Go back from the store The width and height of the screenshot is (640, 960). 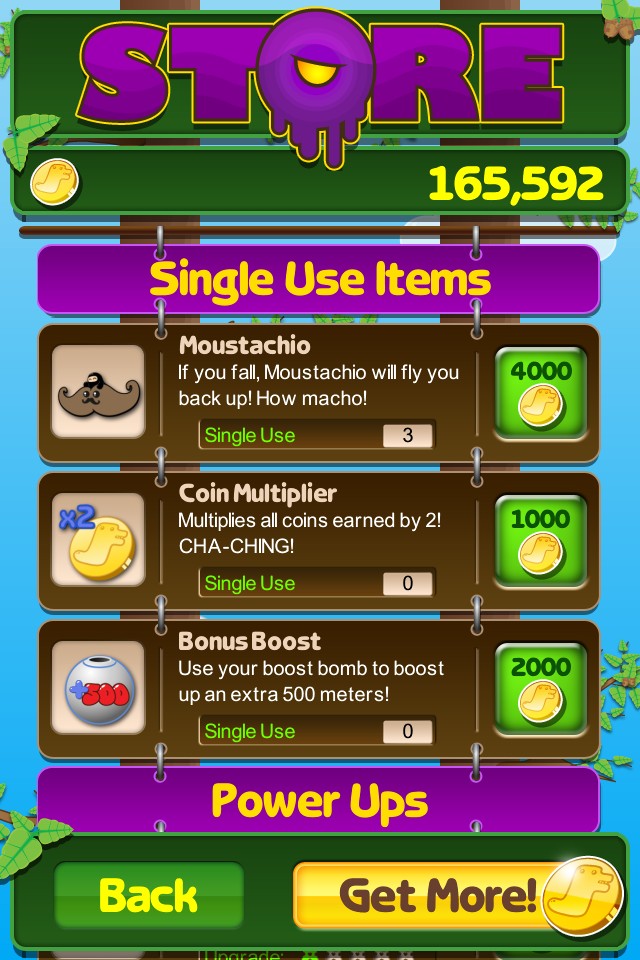[148, 895]
